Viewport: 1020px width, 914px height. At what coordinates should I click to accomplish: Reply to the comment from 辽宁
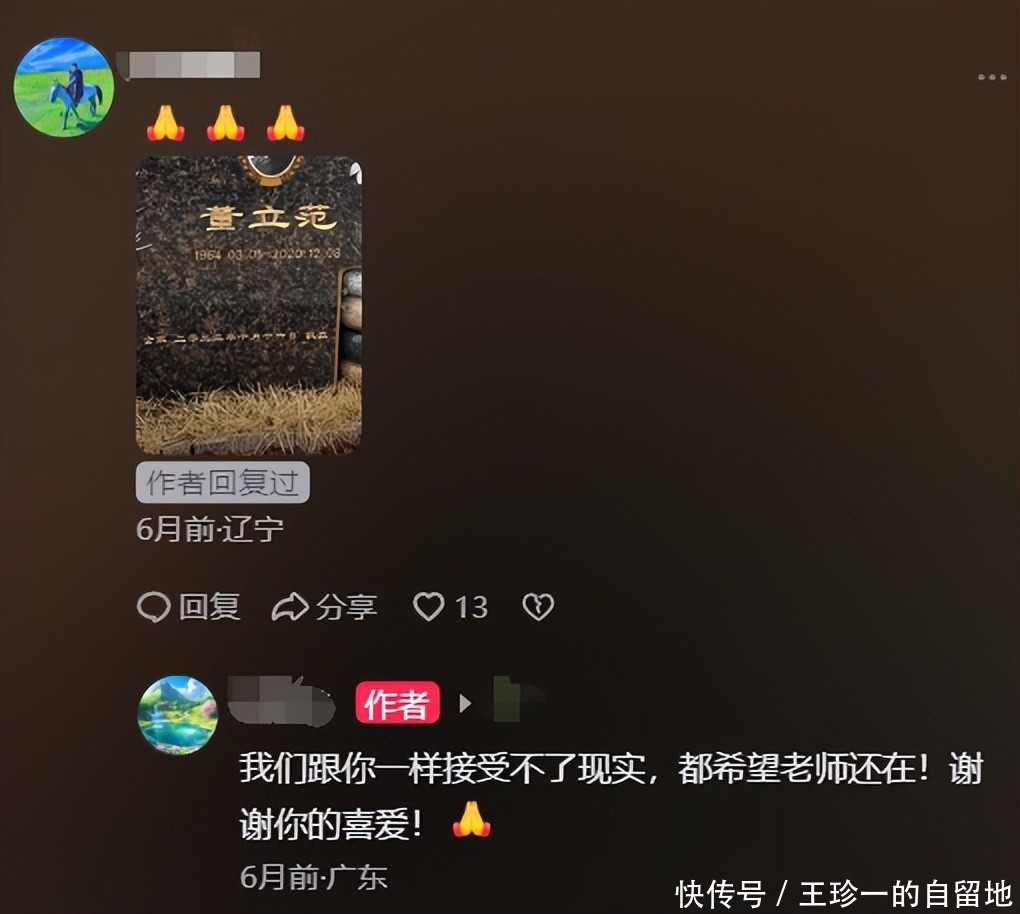pyautogui.click(x=189, y=607)
